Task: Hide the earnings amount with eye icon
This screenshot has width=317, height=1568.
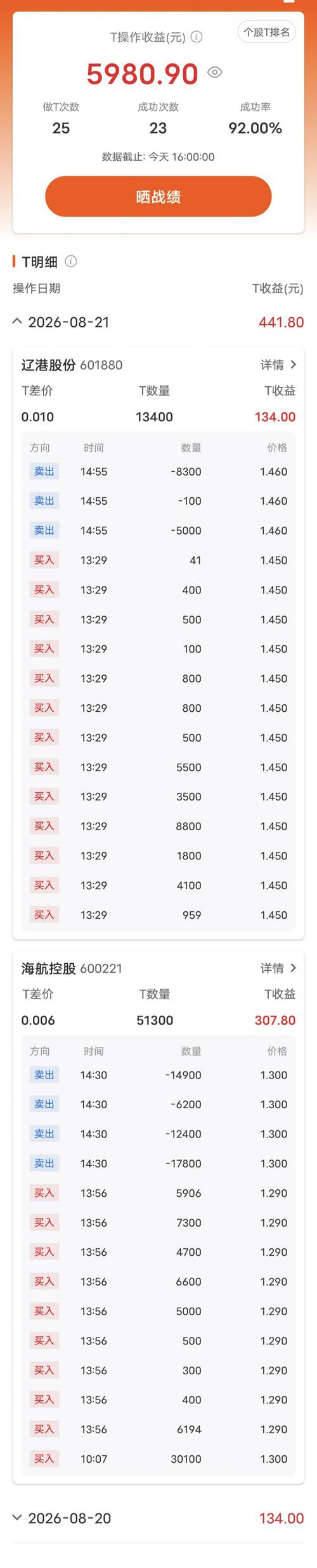Action: 215,72
